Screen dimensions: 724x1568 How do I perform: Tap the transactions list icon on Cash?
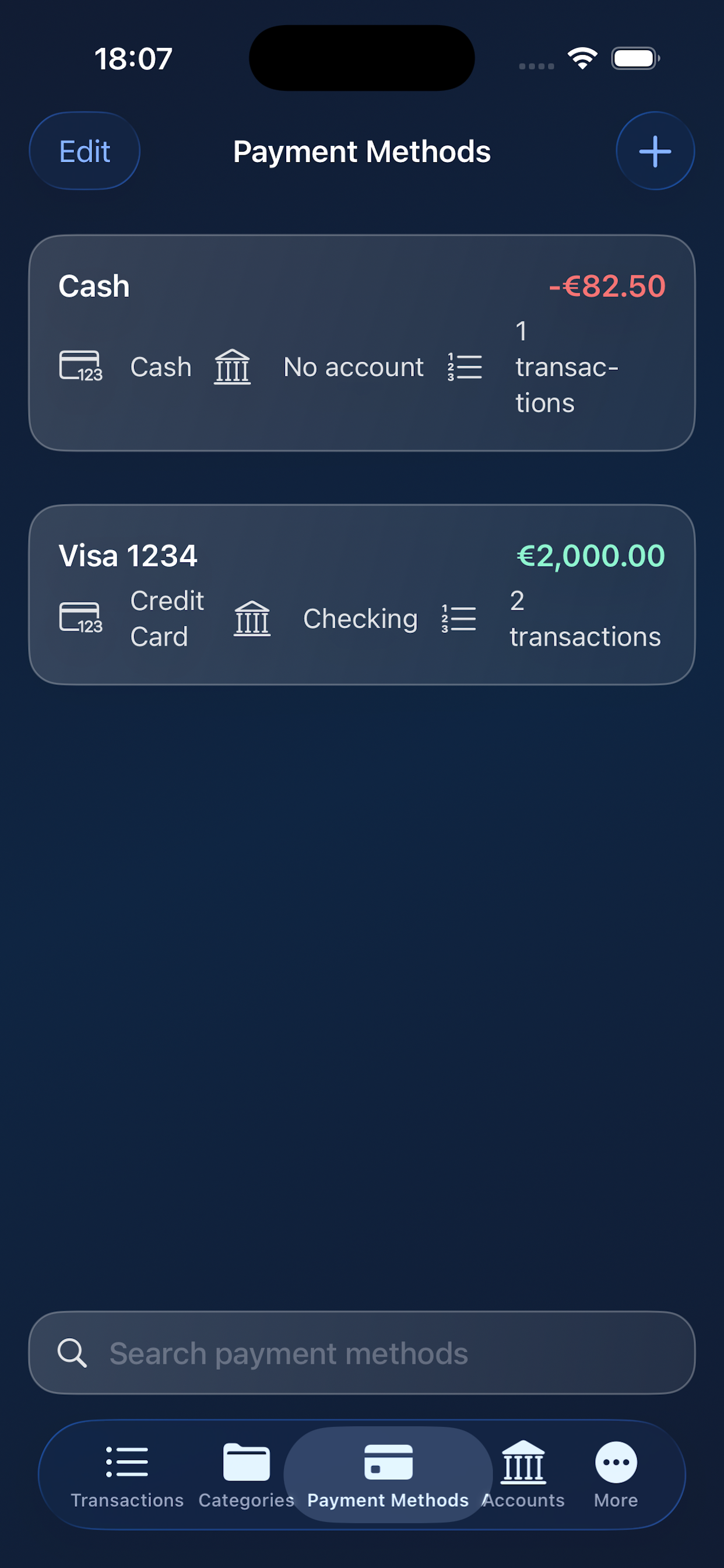pos(464,365)
